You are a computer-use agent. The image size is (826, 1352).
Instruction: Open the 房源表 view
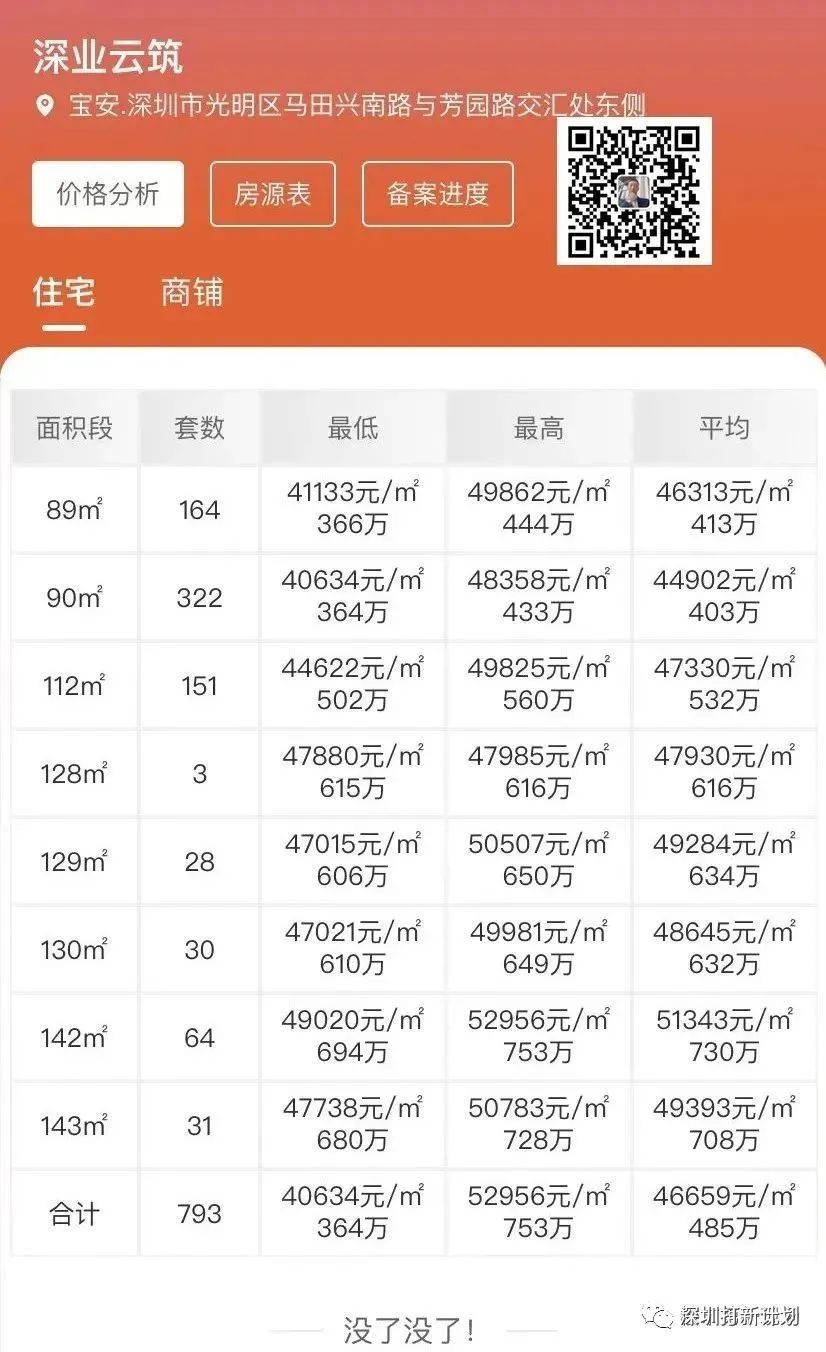(273, 194)
